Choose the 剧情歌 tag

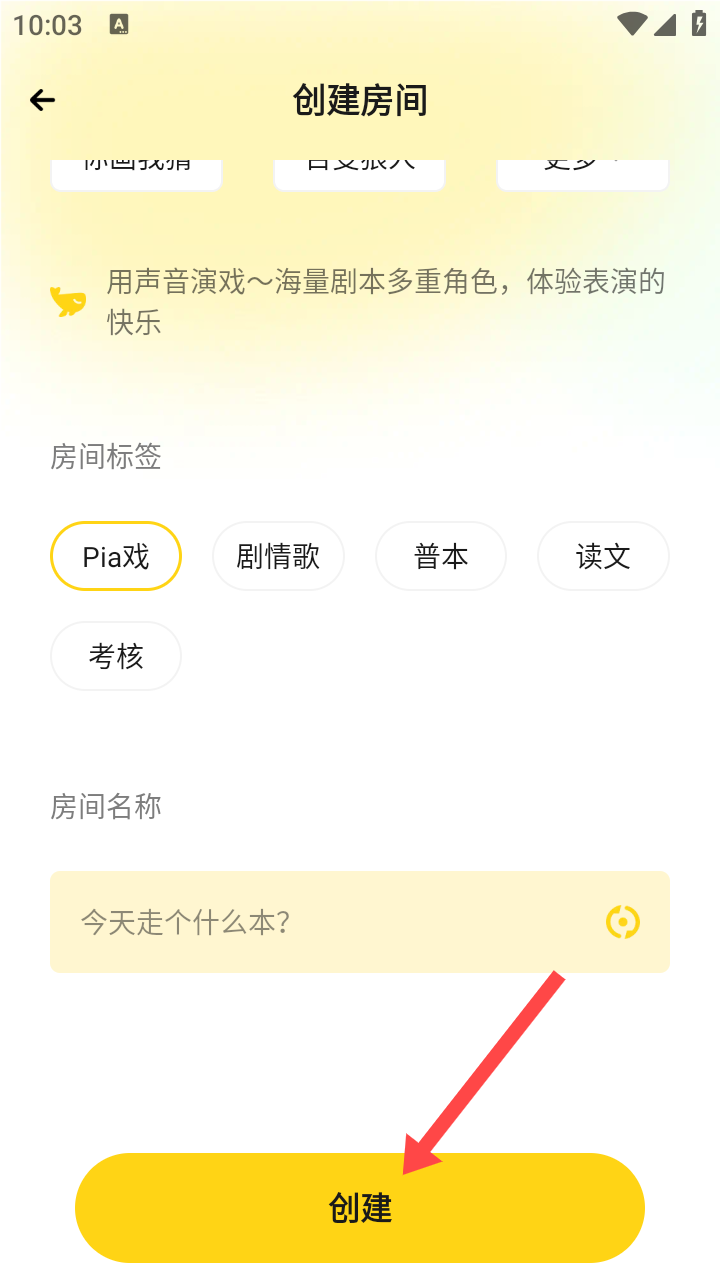tap(278, 556)
